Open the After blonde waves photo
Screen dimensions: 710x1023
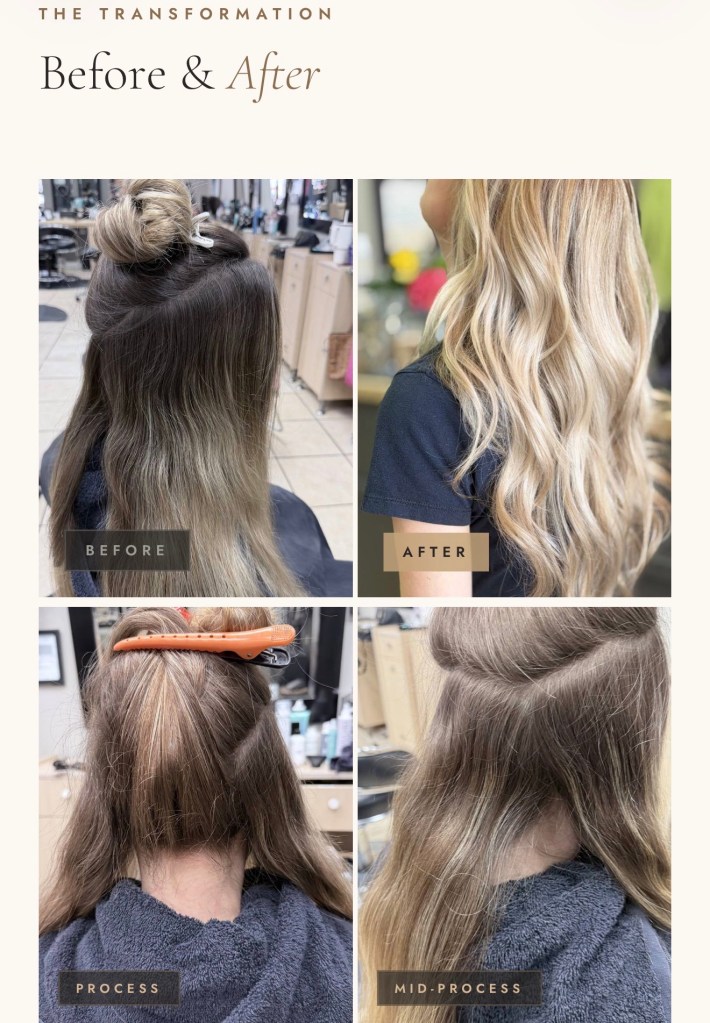point(514,387)
